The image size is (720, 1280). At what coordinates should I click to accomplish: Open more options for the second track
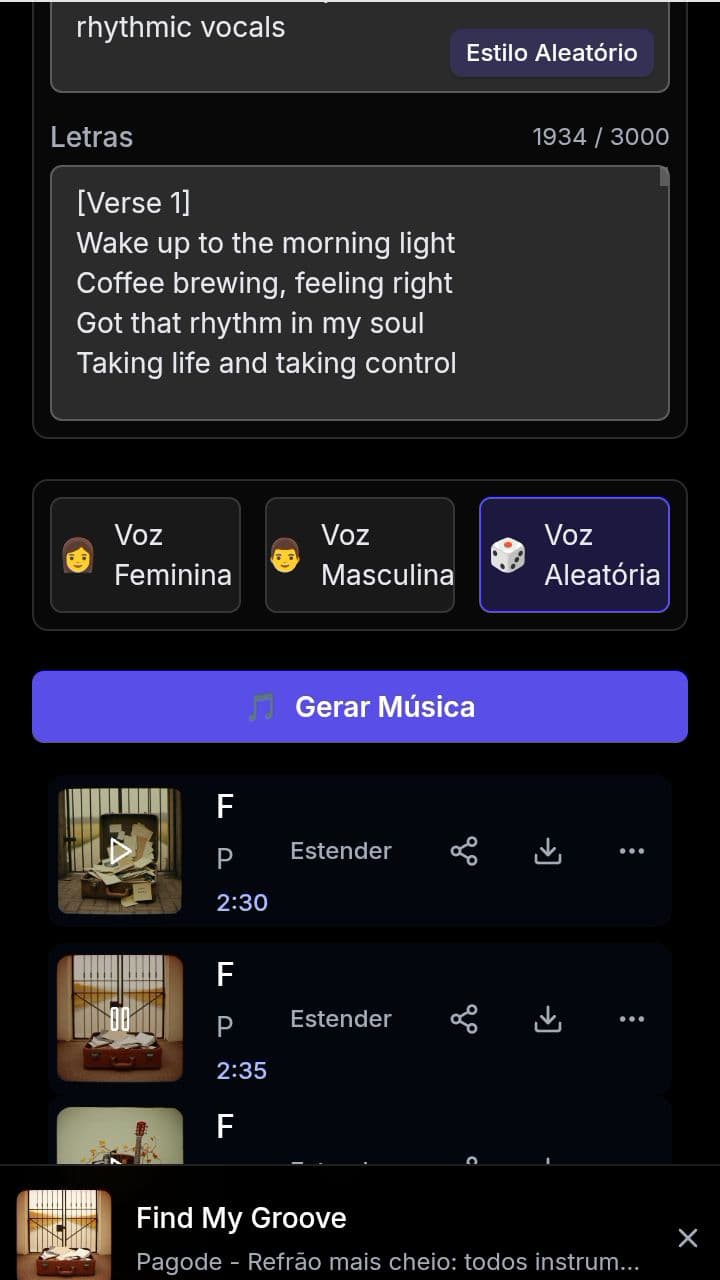(631, 1018)
